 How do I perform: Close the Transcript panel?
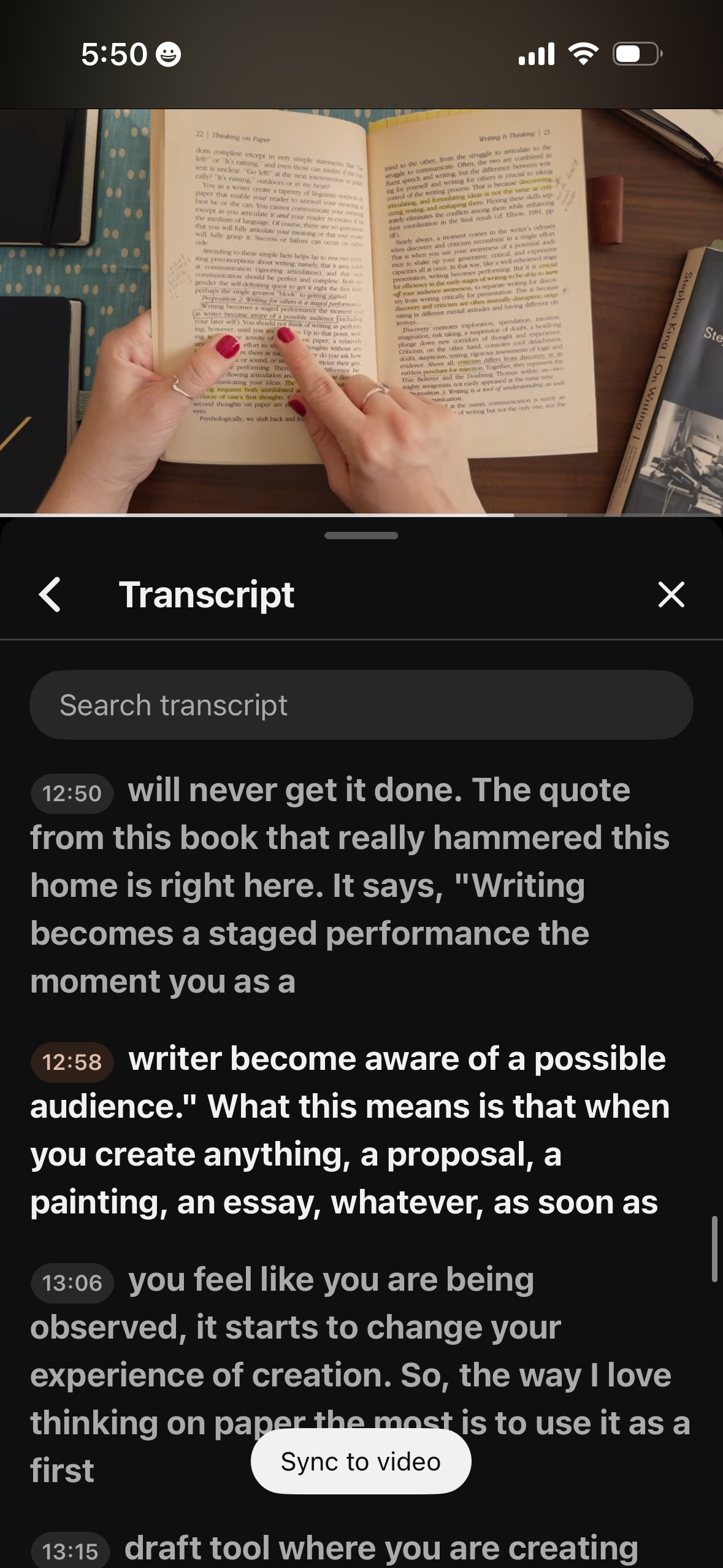pos(671,594)
